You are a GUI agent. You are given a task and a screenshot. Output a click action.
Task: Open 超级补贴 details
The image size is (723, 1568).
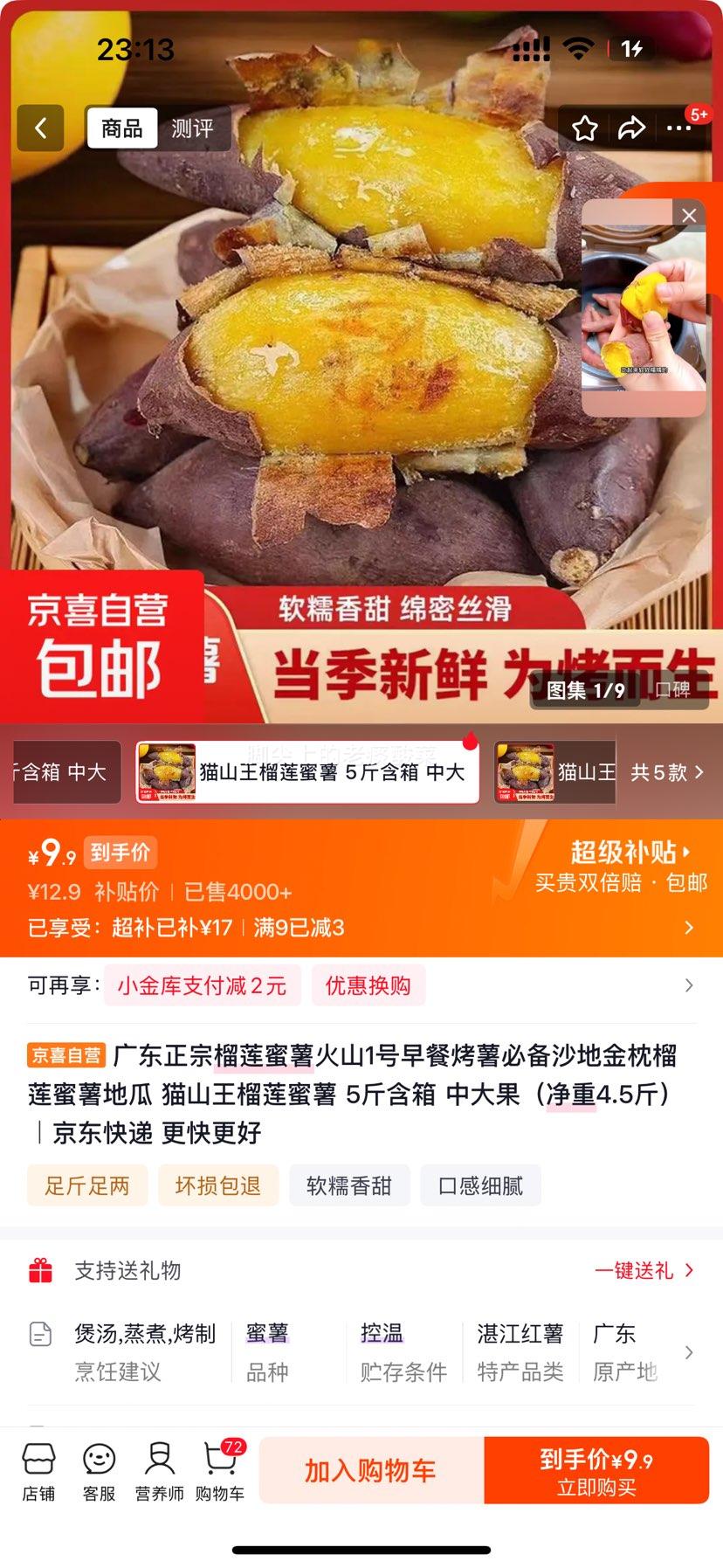click(630, 852)
